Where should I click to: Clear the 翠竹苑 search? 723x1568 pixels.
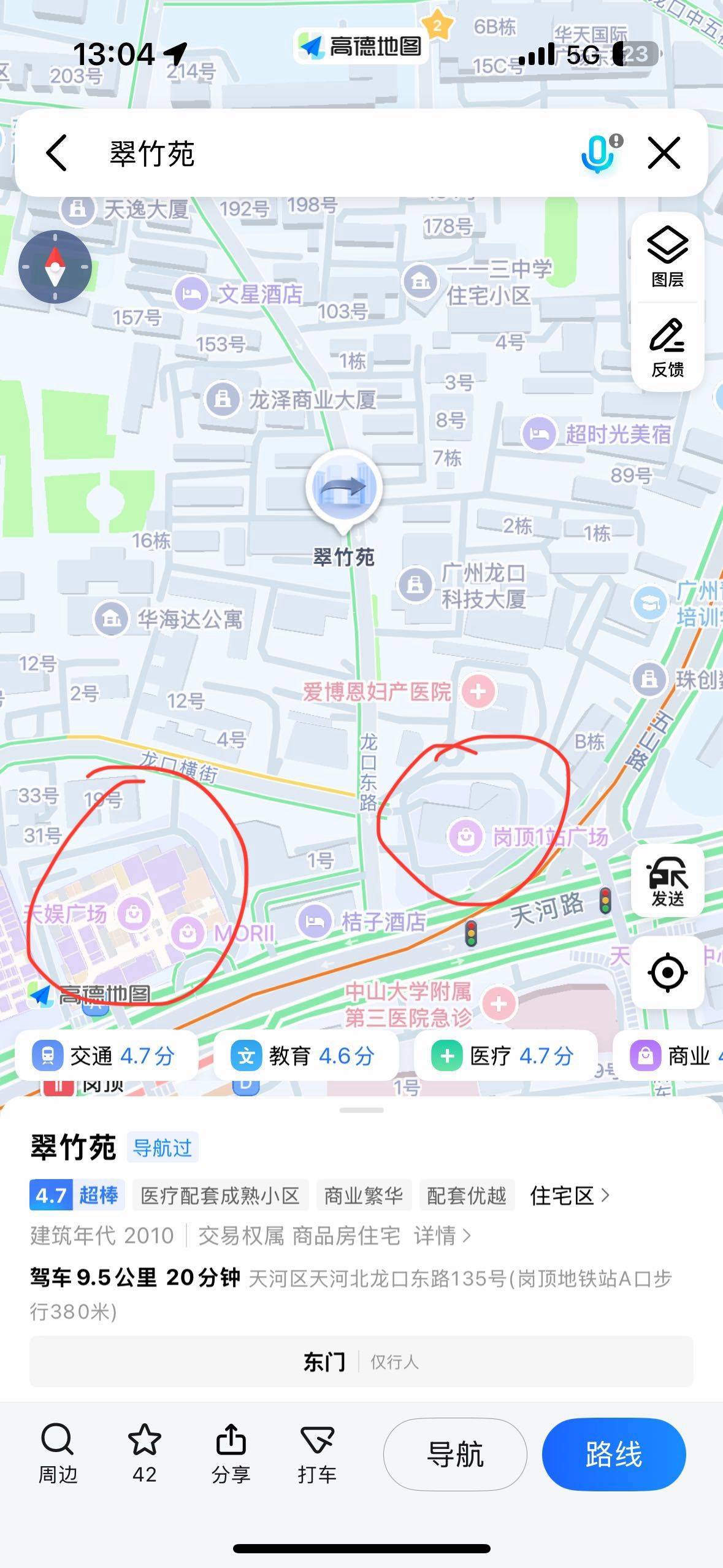664,153
